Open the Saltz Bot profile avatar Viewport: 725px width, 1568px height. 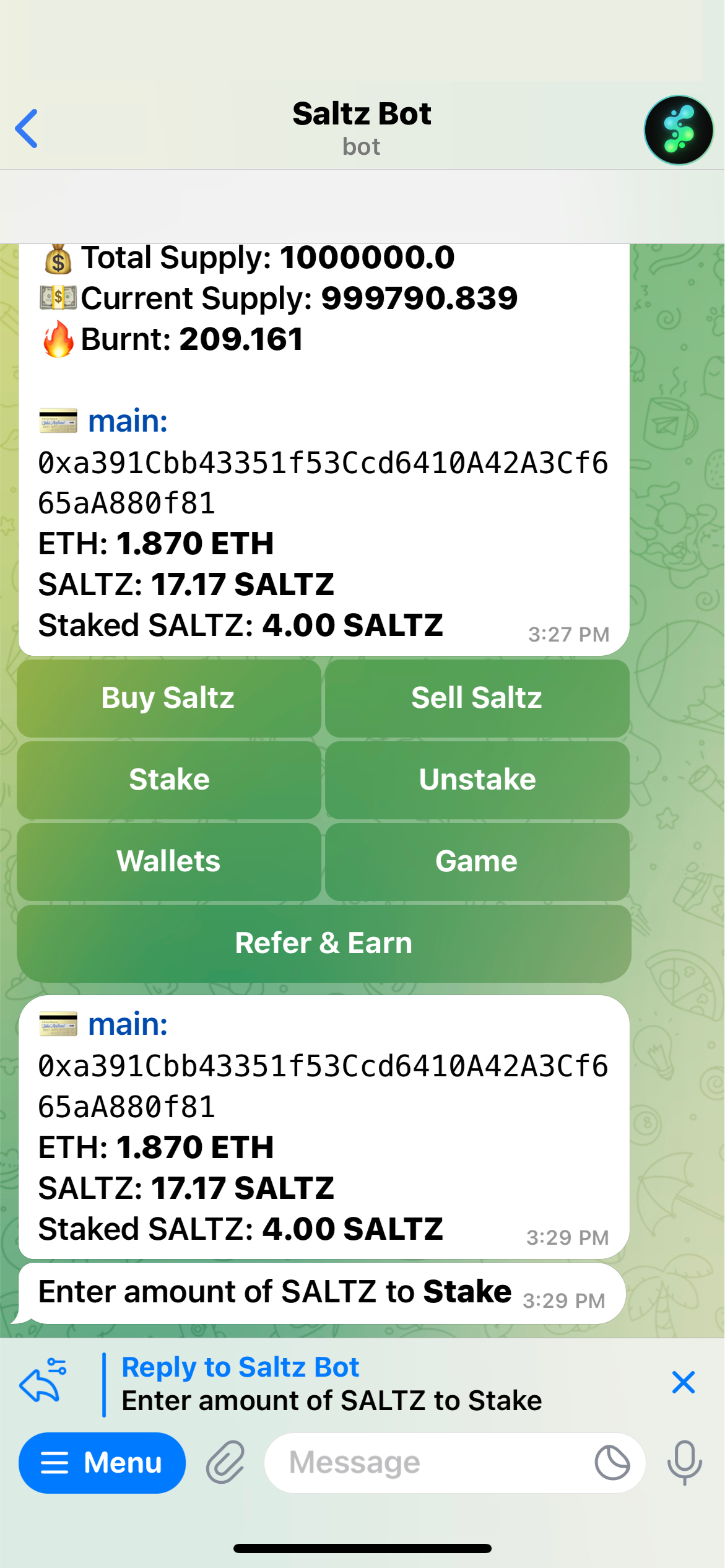(679, 130)
